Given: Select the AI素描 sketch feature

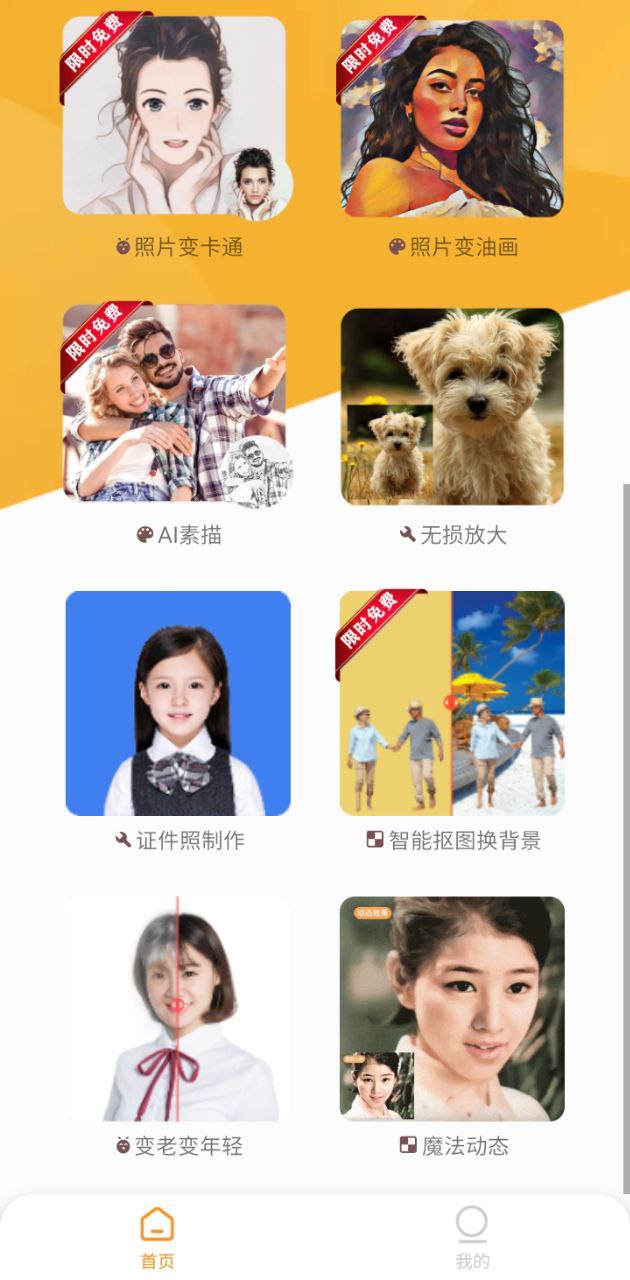Looking at the screenshot, I should point(174,404).
